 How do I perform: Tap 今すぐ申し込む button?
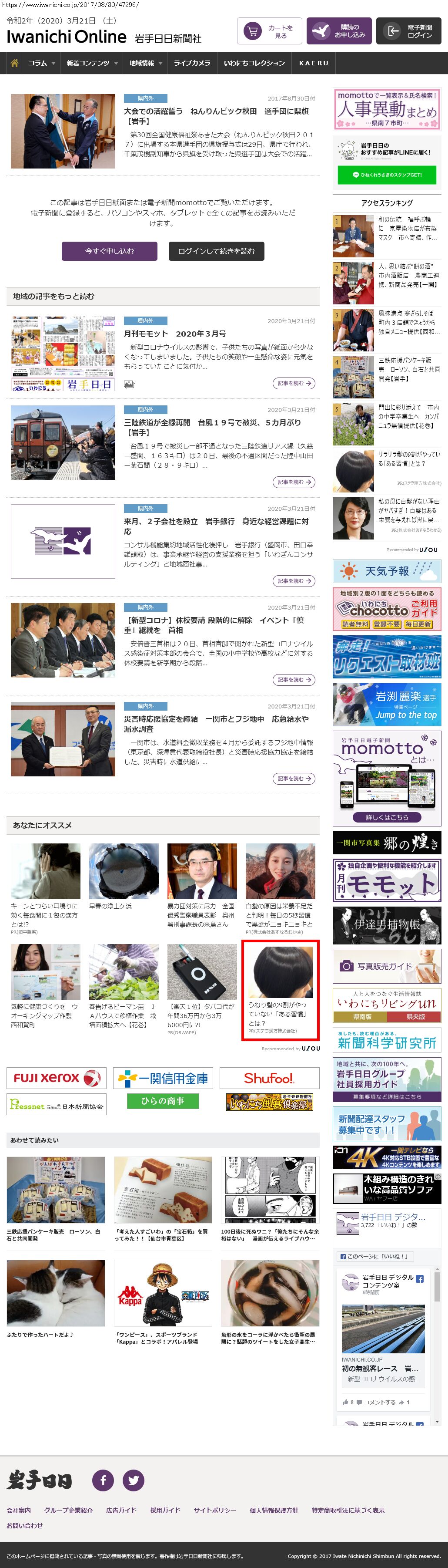click(x=110, y=251)
